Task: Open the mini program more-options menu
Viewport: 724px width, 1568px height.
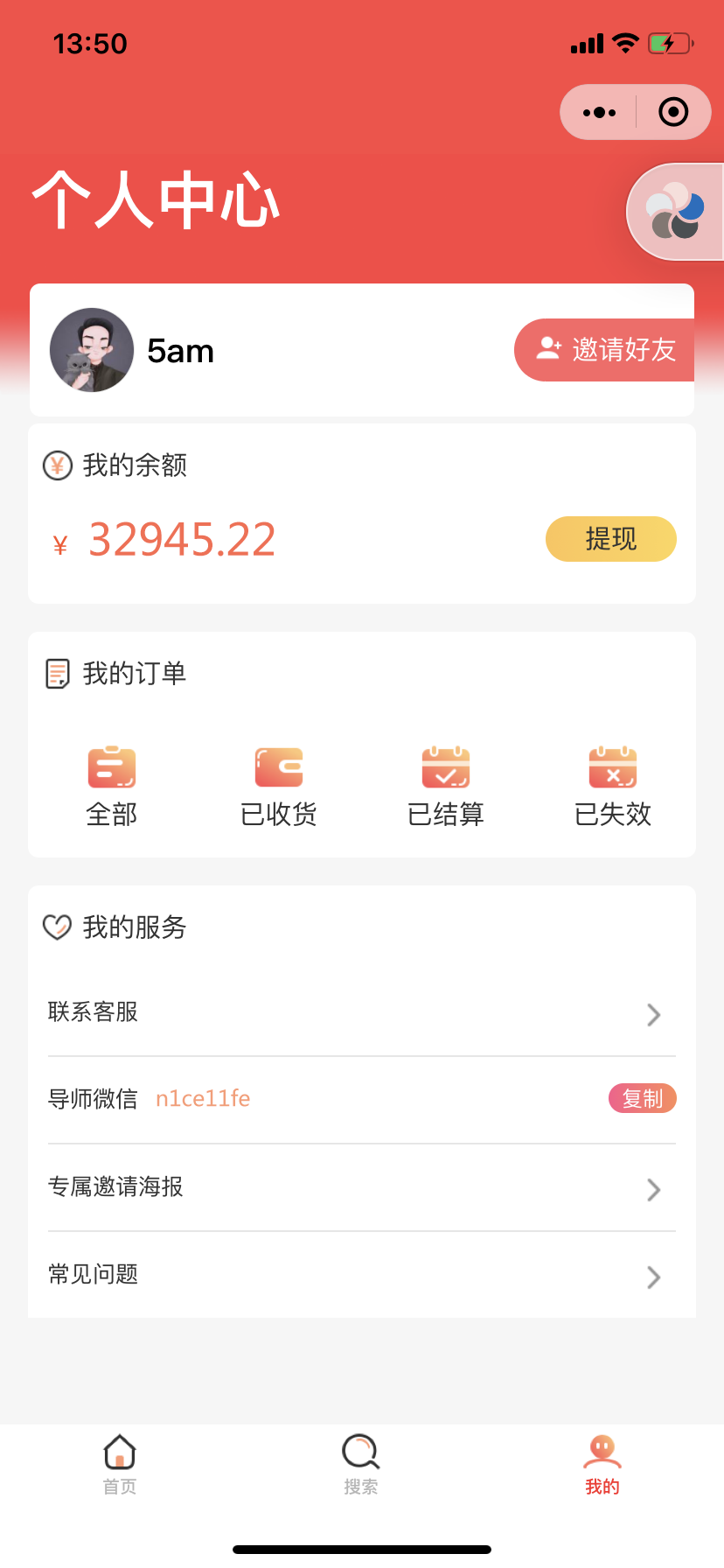Action: pyautogui.click(x=599, y=112)
